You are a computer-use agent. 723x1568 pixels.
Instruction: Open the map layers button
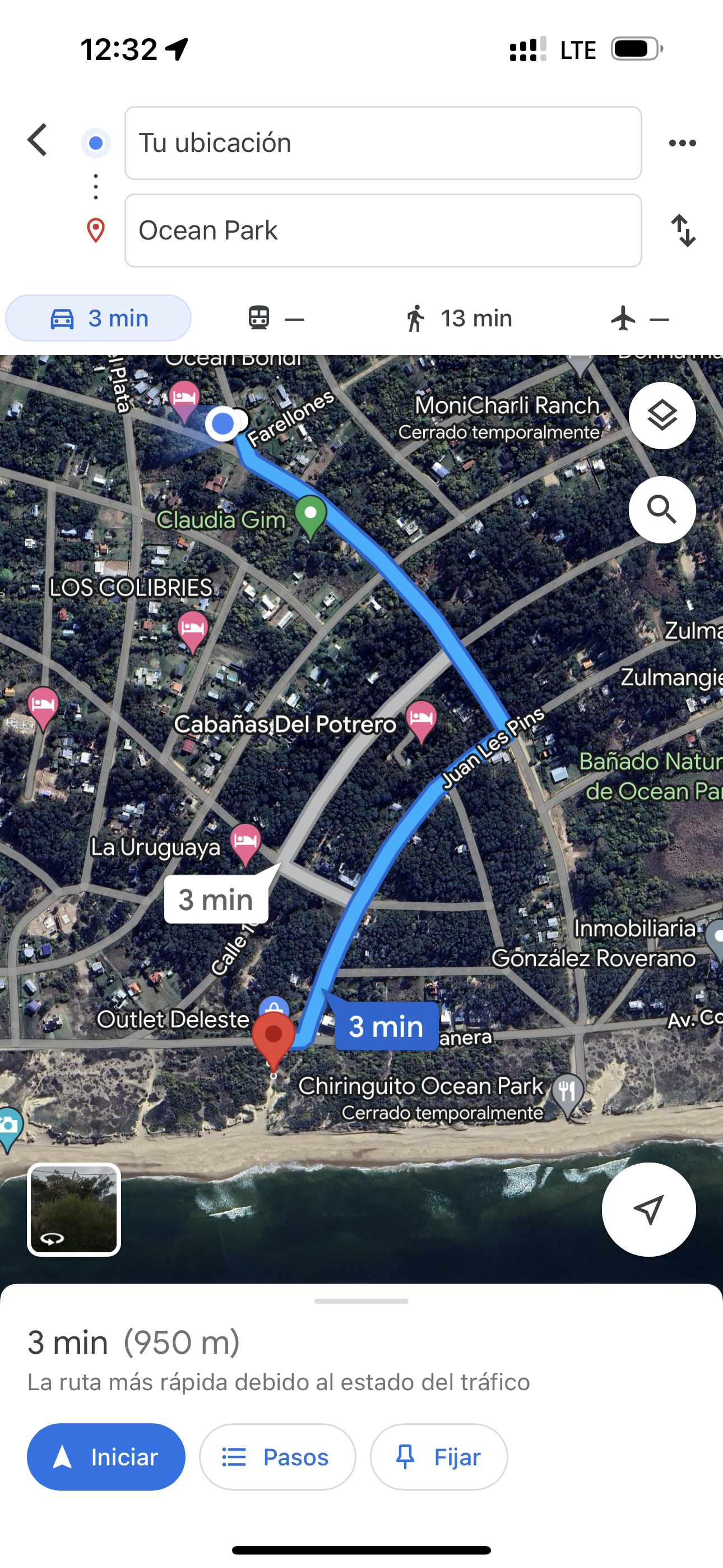click(x=661, y=416)
